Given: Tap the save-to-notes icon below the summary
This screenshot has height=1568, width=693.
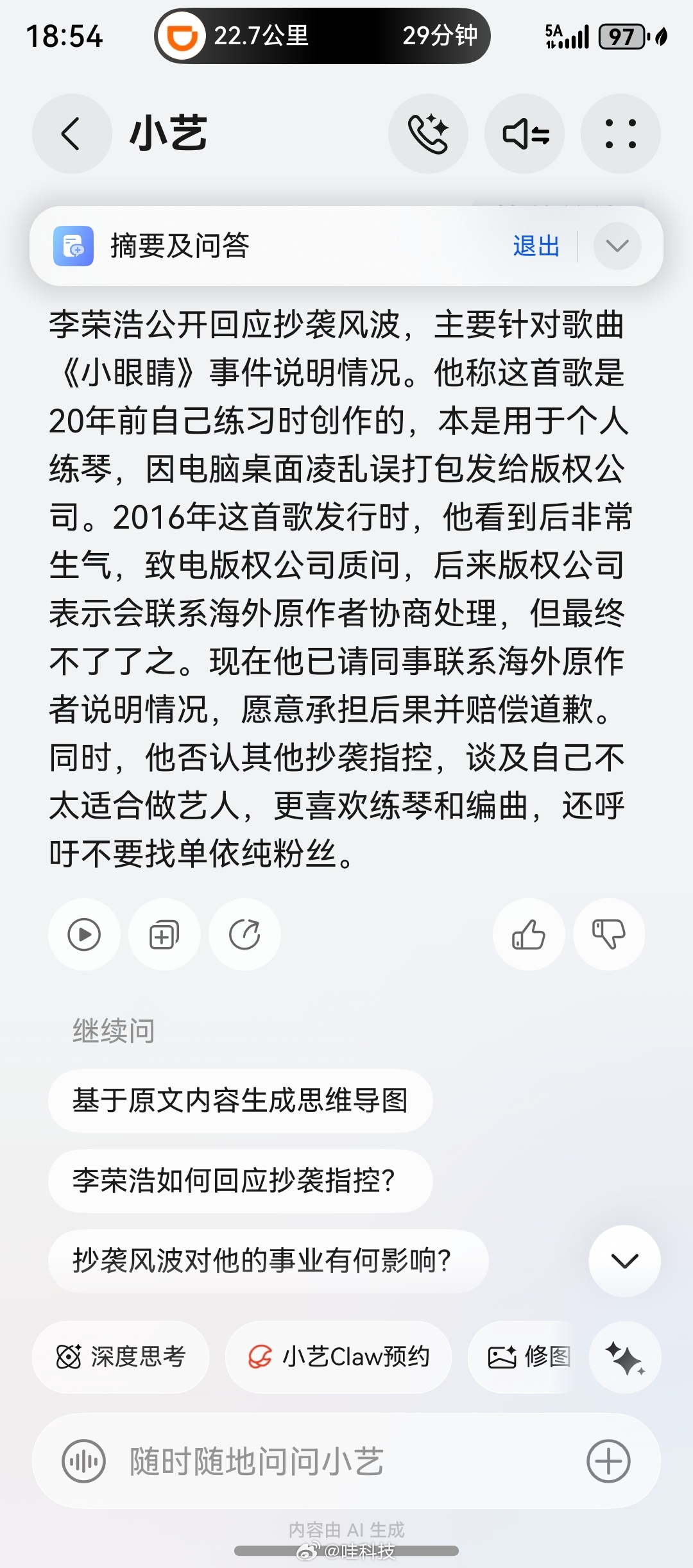Looking at the screenshot, I should click(x=164, y=935).
